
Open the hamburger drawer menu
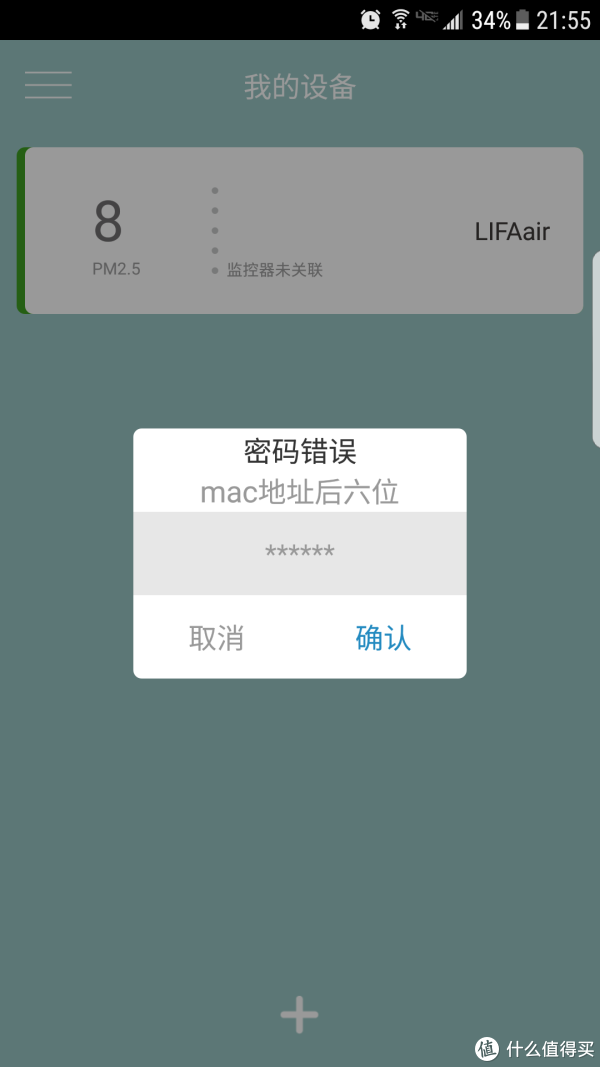[x=48, y=85]
